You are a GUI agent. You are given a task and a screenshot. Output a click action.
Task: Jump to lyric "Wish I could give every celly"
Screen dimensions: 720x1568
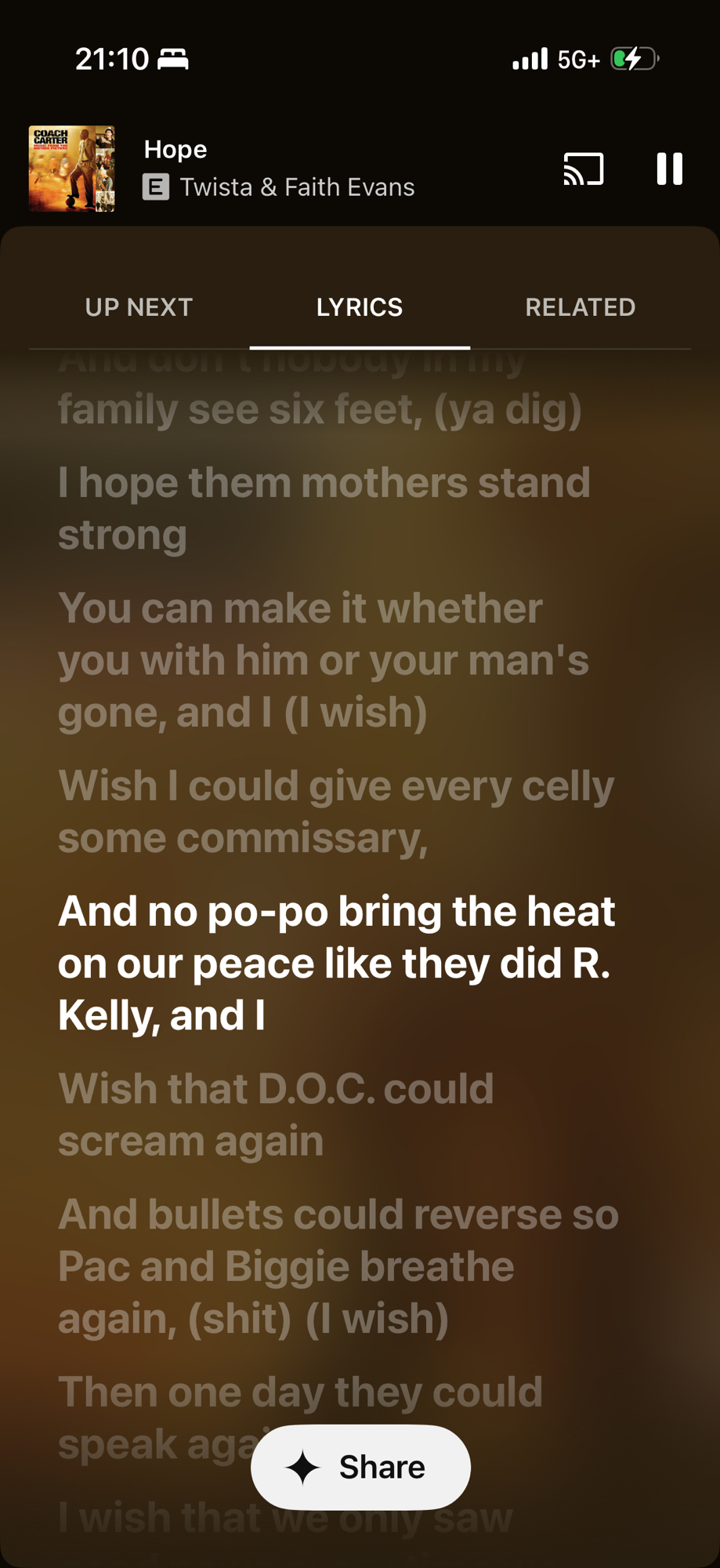pos(335,811)
